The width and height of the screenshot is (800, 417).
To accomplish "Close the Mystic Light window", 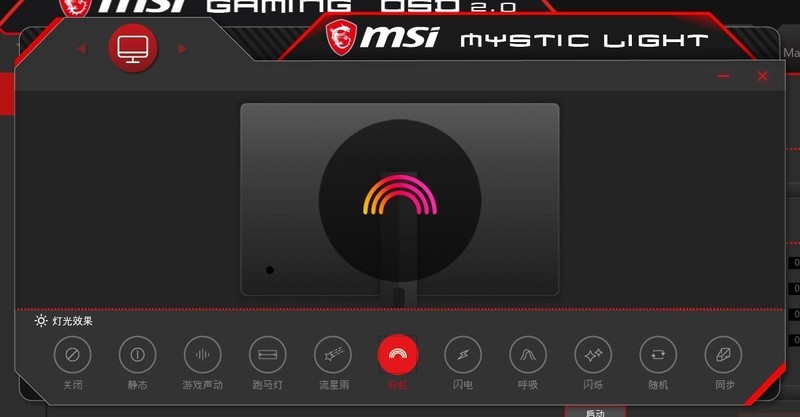I will pos(763,76).
